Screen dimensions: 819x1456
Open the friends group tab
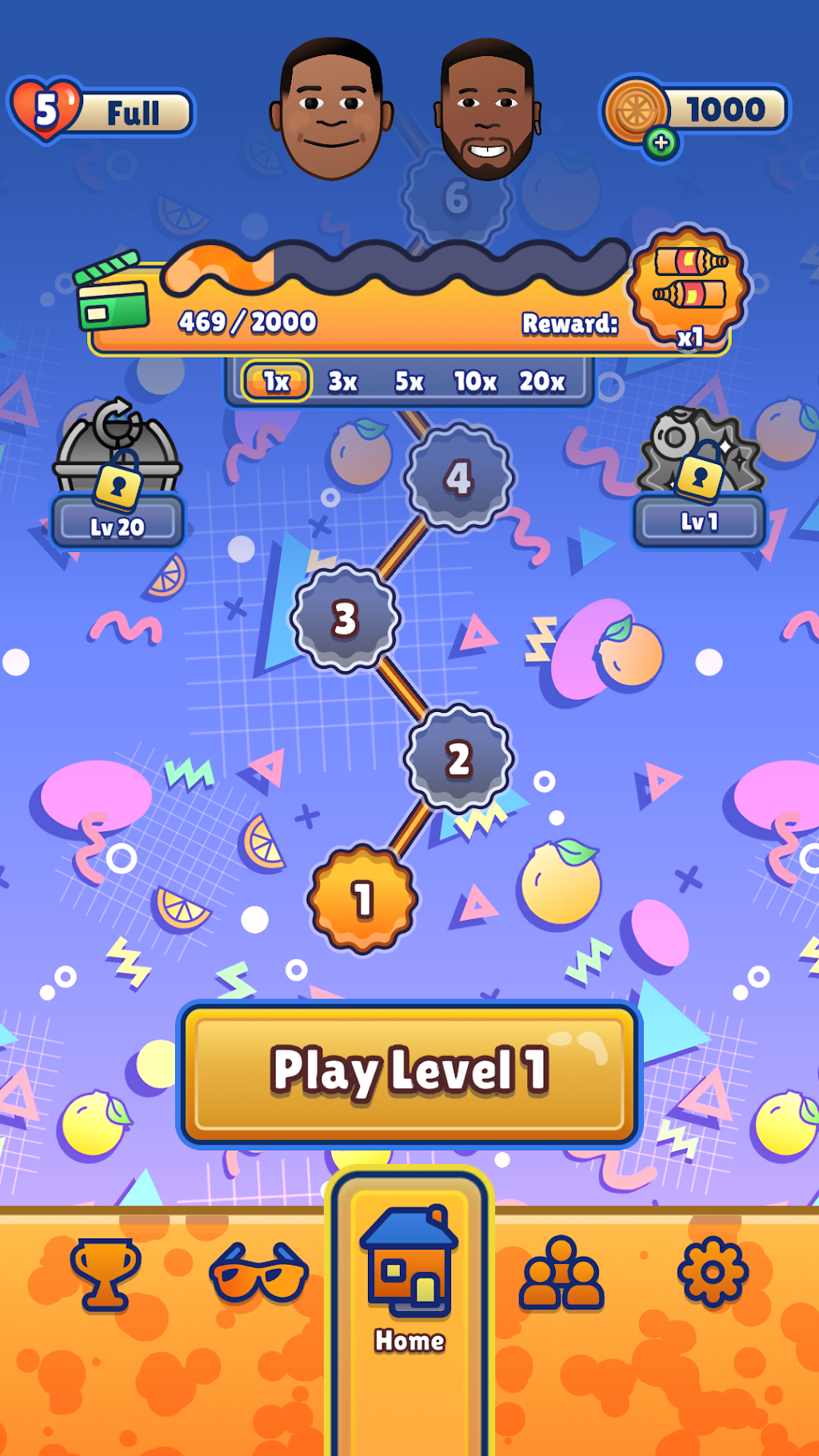point(561,1274)
